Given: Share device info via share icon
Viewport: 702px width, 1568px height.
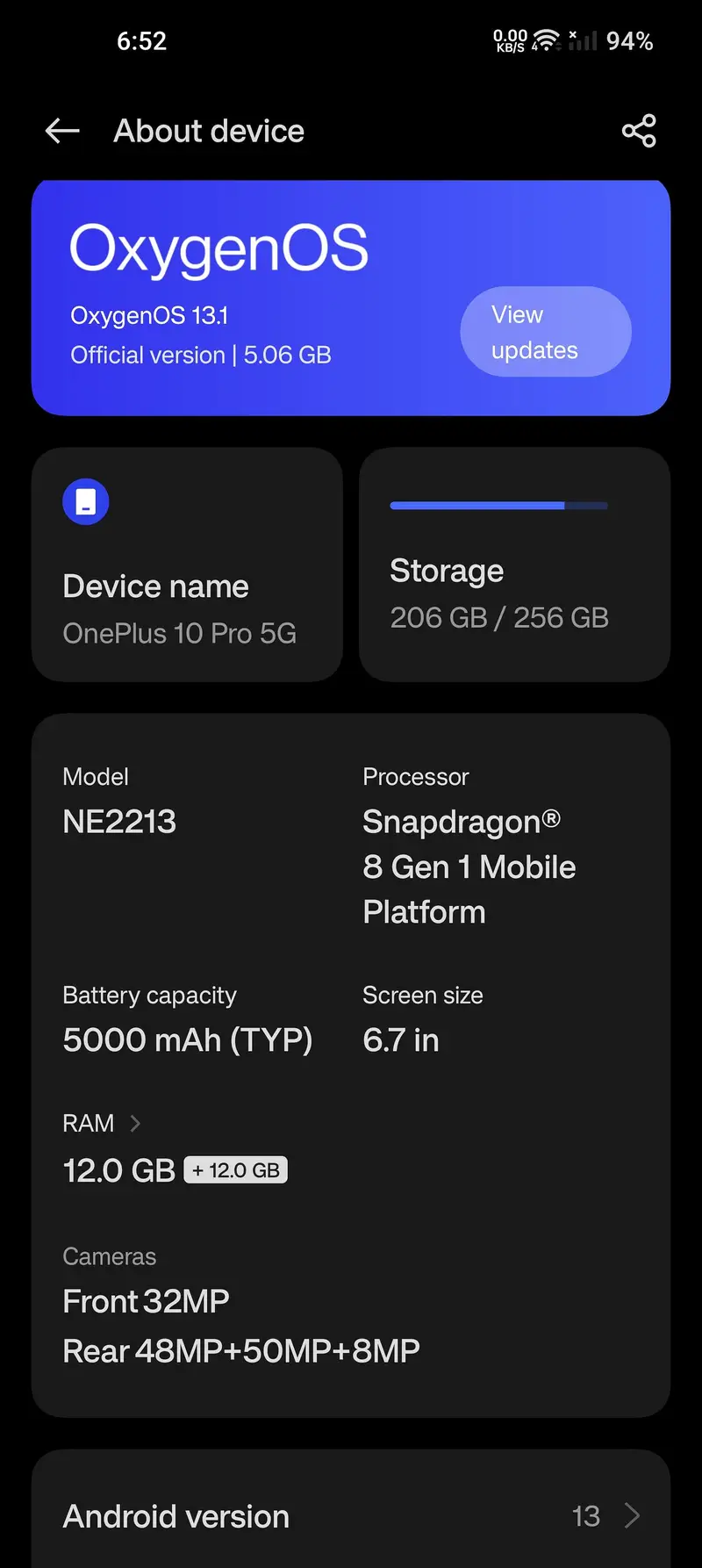Looking at the screenshot, I should [x=639, y=131].
